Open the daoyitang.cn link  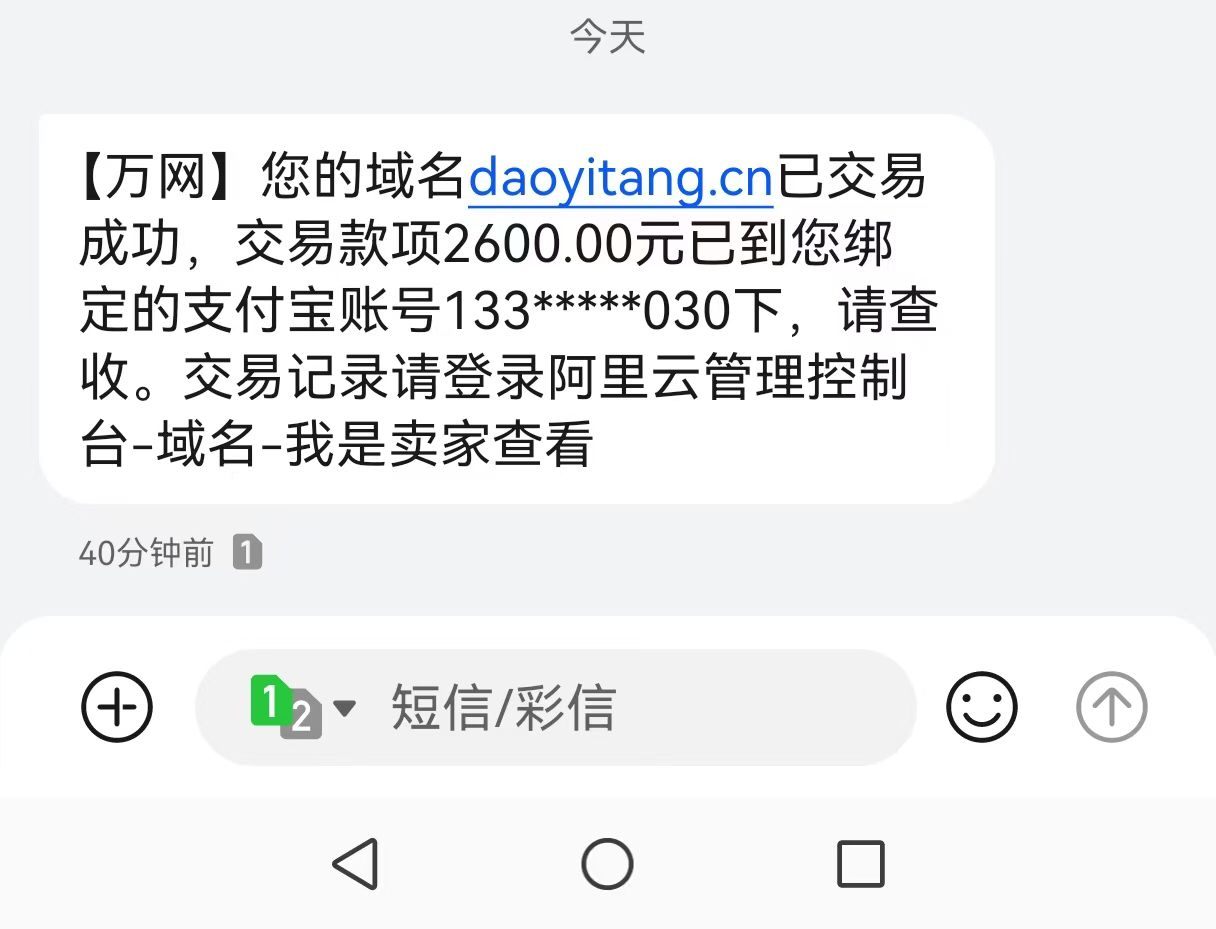(620, 179)
